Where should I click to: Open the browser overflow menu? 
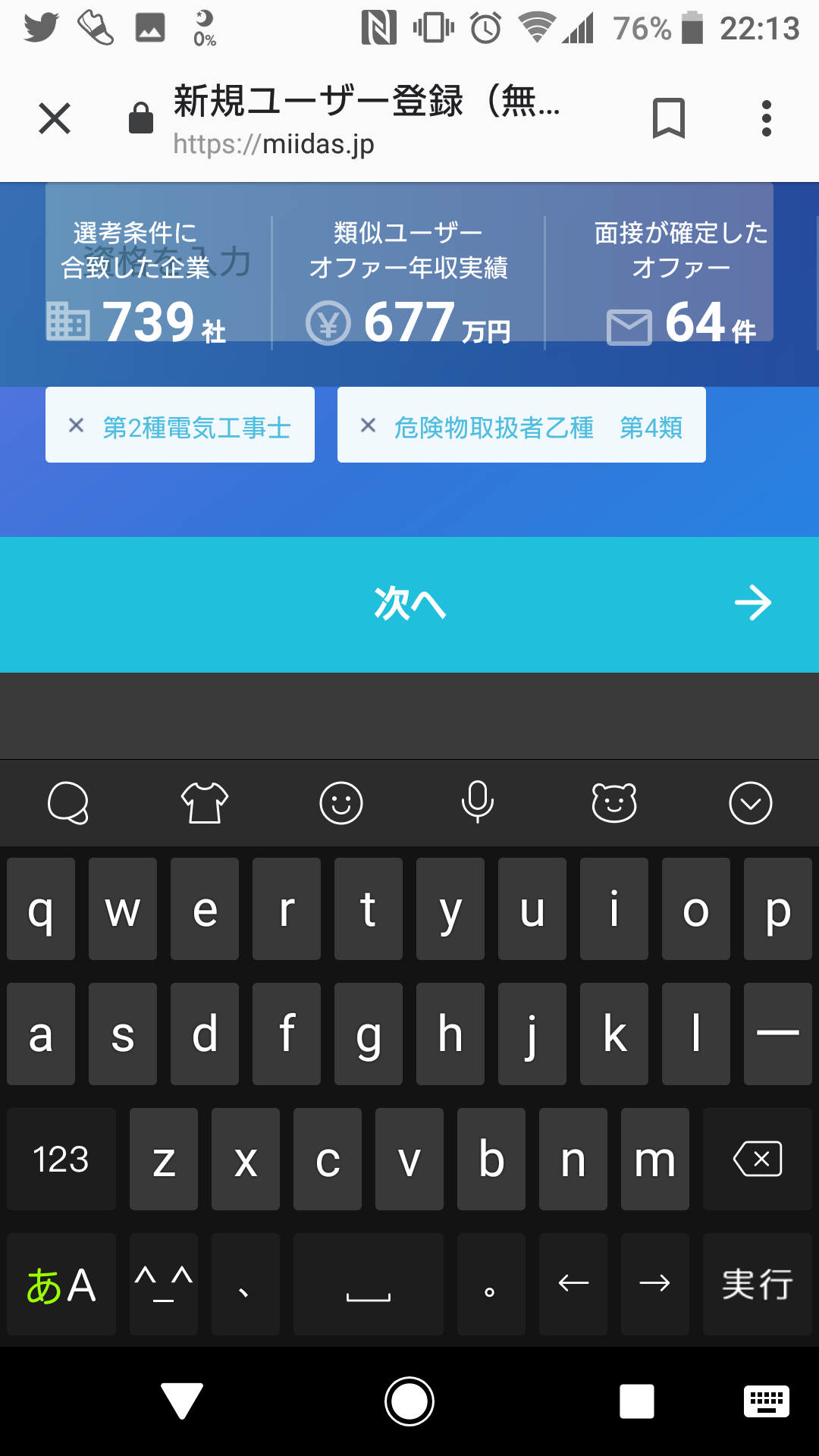[767, 118]
